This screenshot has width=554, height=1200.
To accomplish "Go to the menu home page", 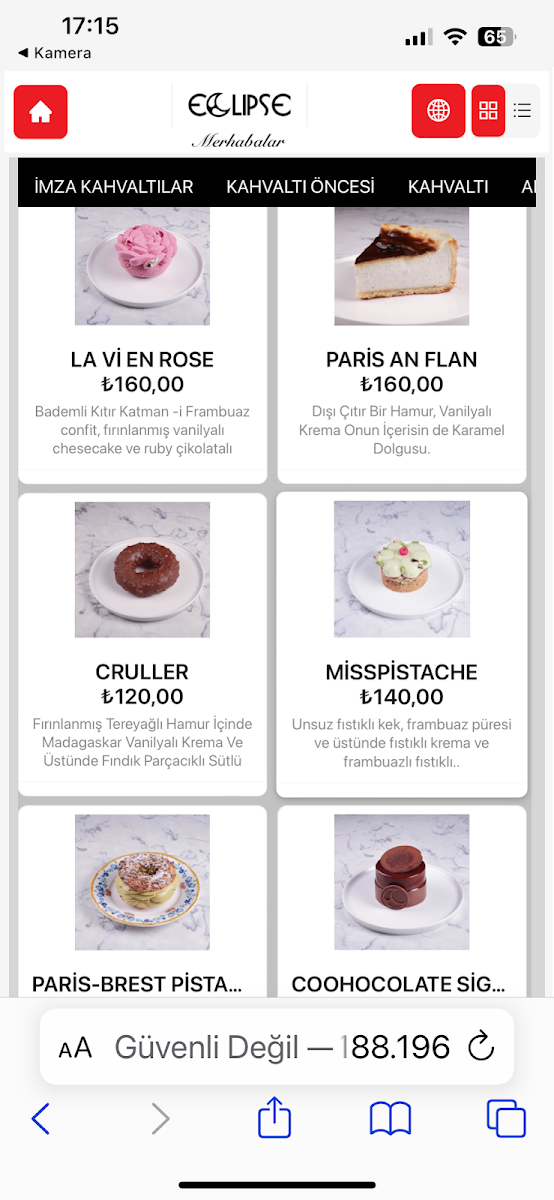I will pos(40,112).
